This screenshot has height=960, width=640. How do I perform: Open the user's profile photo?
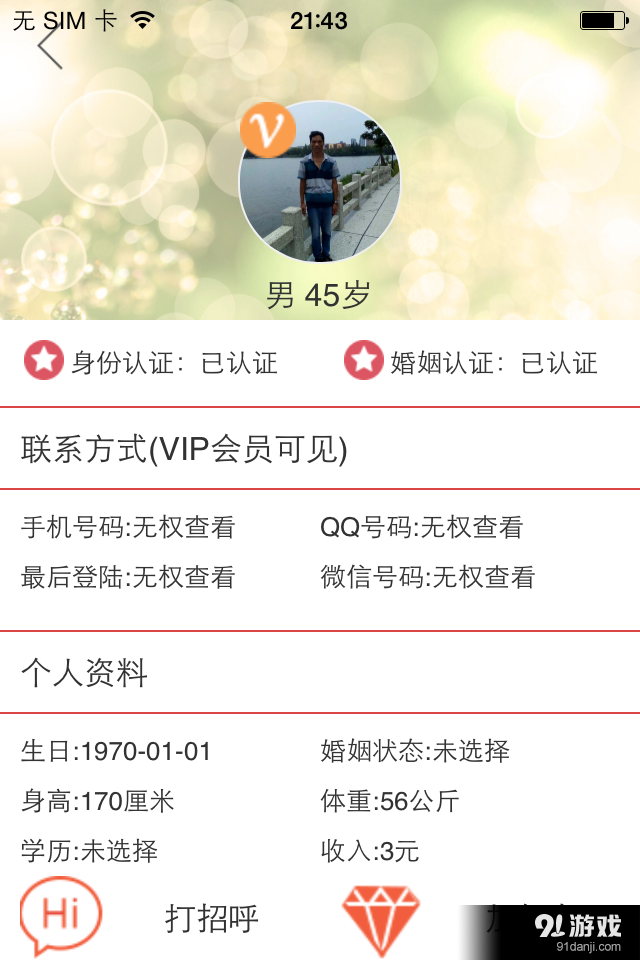[x=319, y=182]
